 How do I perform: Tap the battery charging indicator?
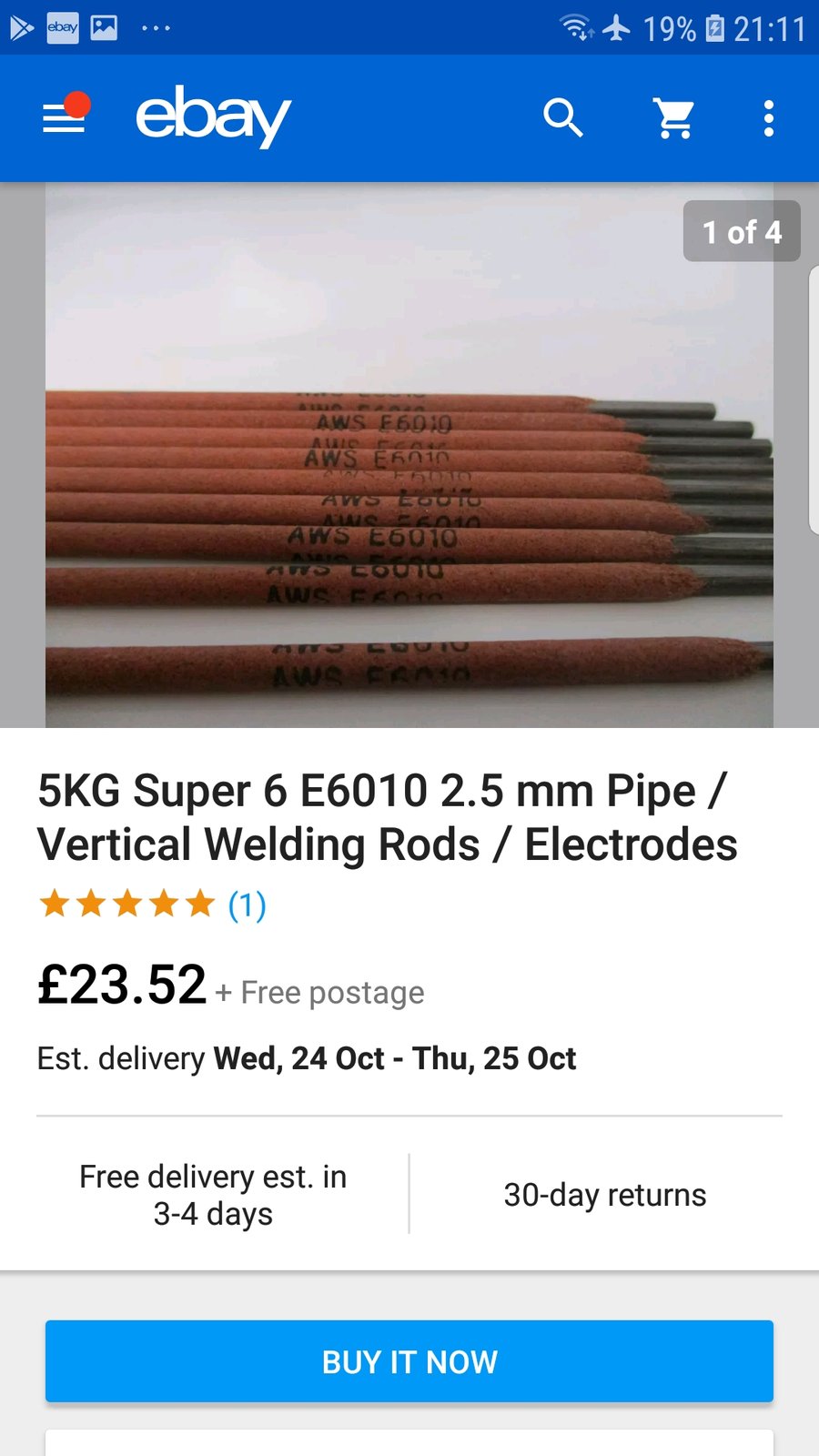(714, 27)
